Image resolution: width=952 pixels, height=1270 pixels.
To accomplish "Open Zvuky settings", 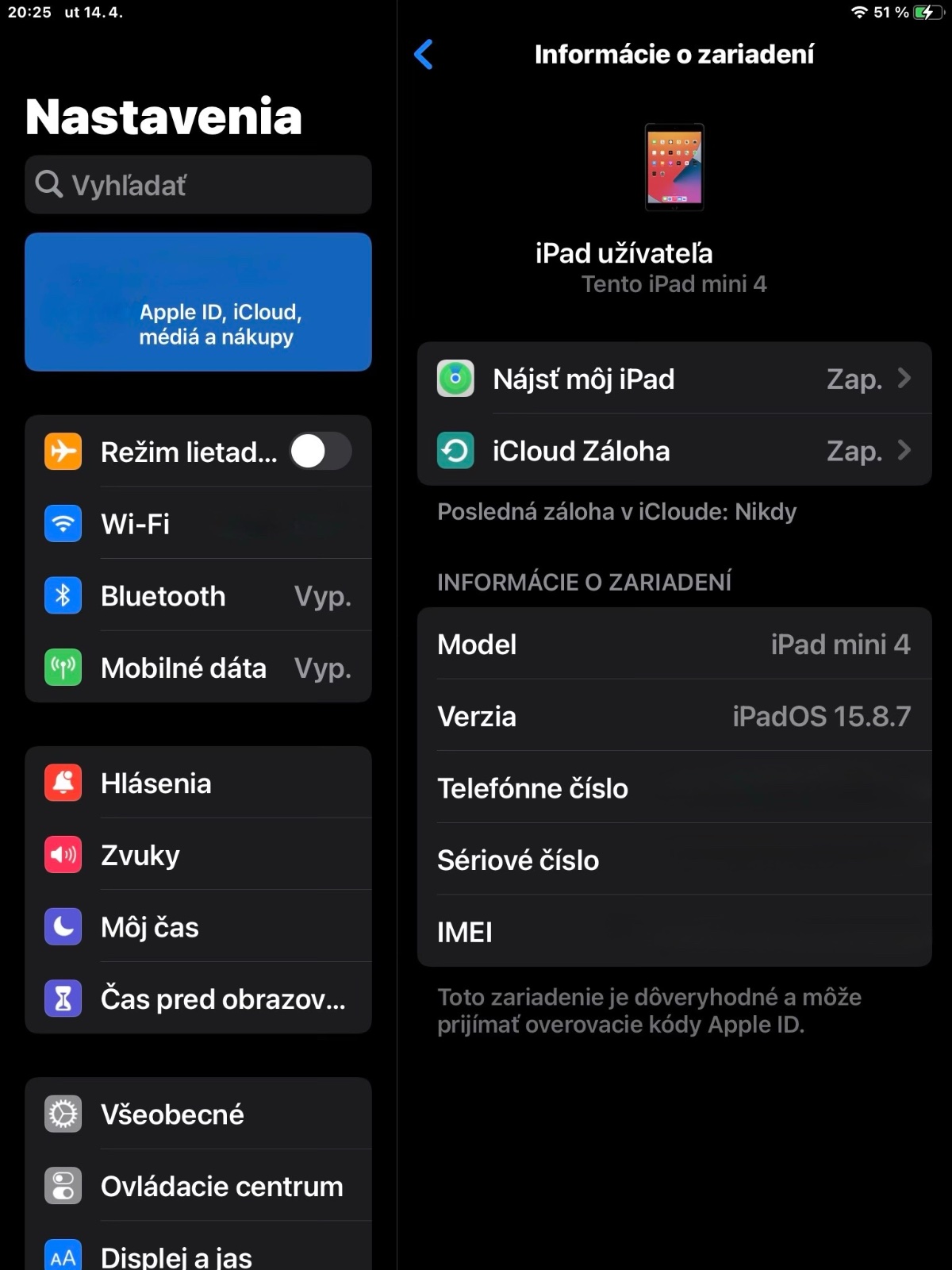I will (x=198, y=856).
